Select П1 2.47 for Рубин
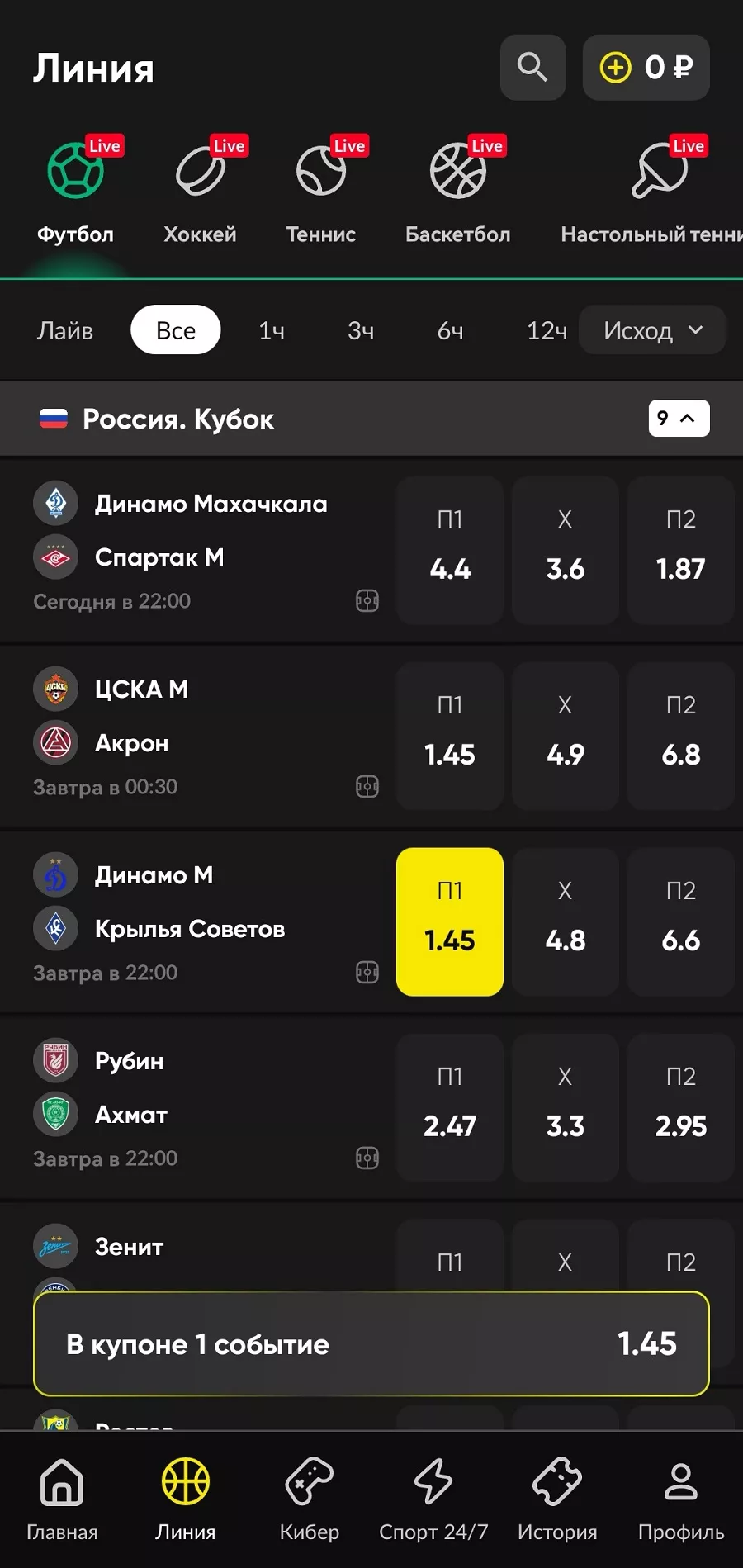Screen dimensions: 743x1568 point(449,1107)
